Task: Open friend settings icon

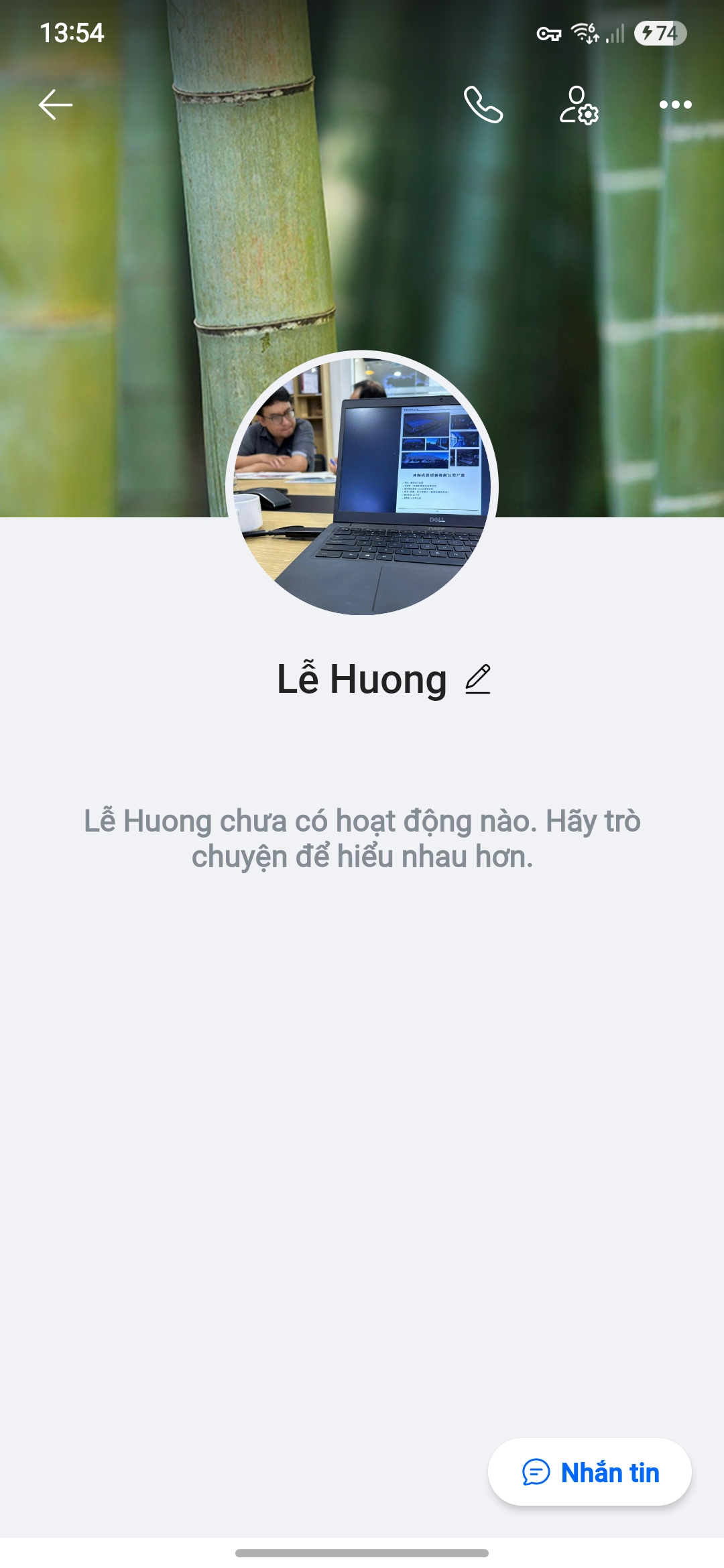Action: click(579, 105)
